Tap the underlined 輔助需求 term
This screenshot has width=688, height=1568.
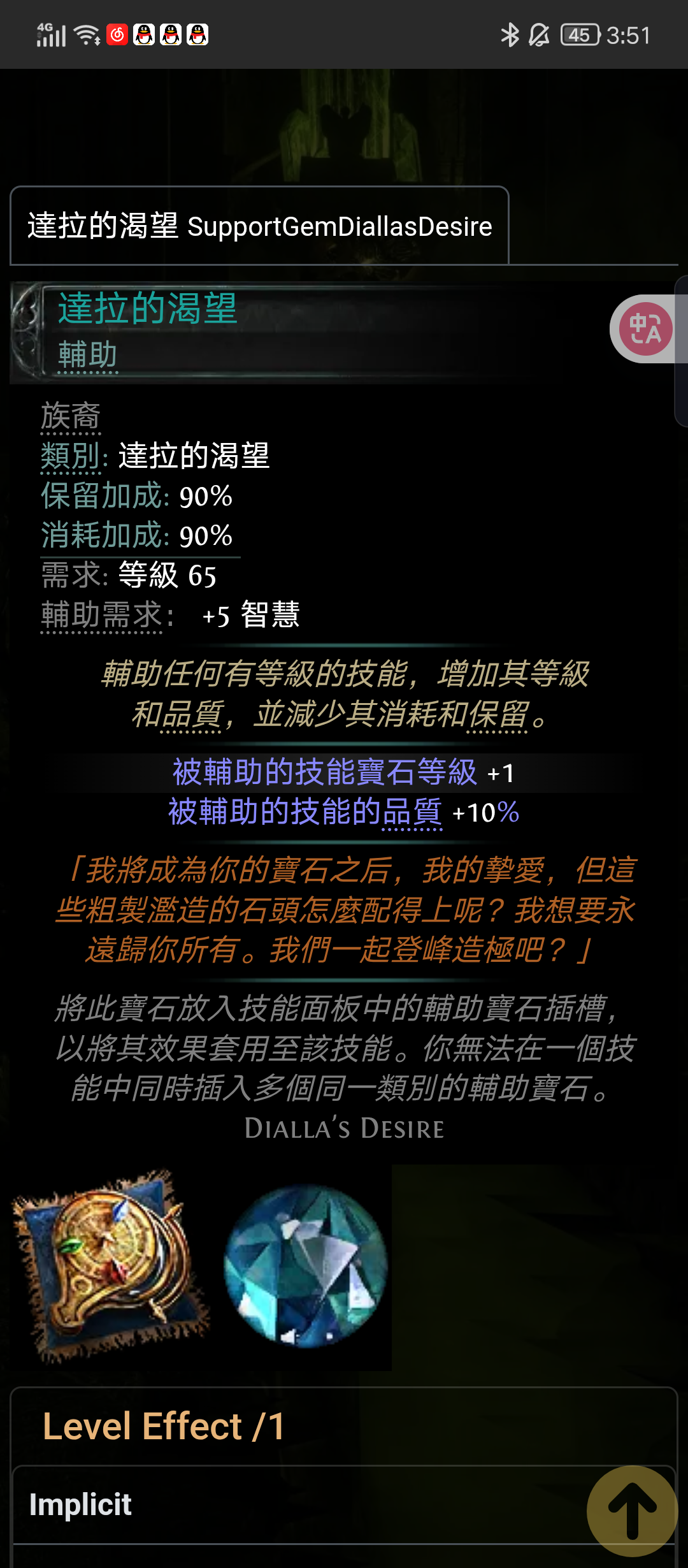pyautogui.click(x=102, y=615)
